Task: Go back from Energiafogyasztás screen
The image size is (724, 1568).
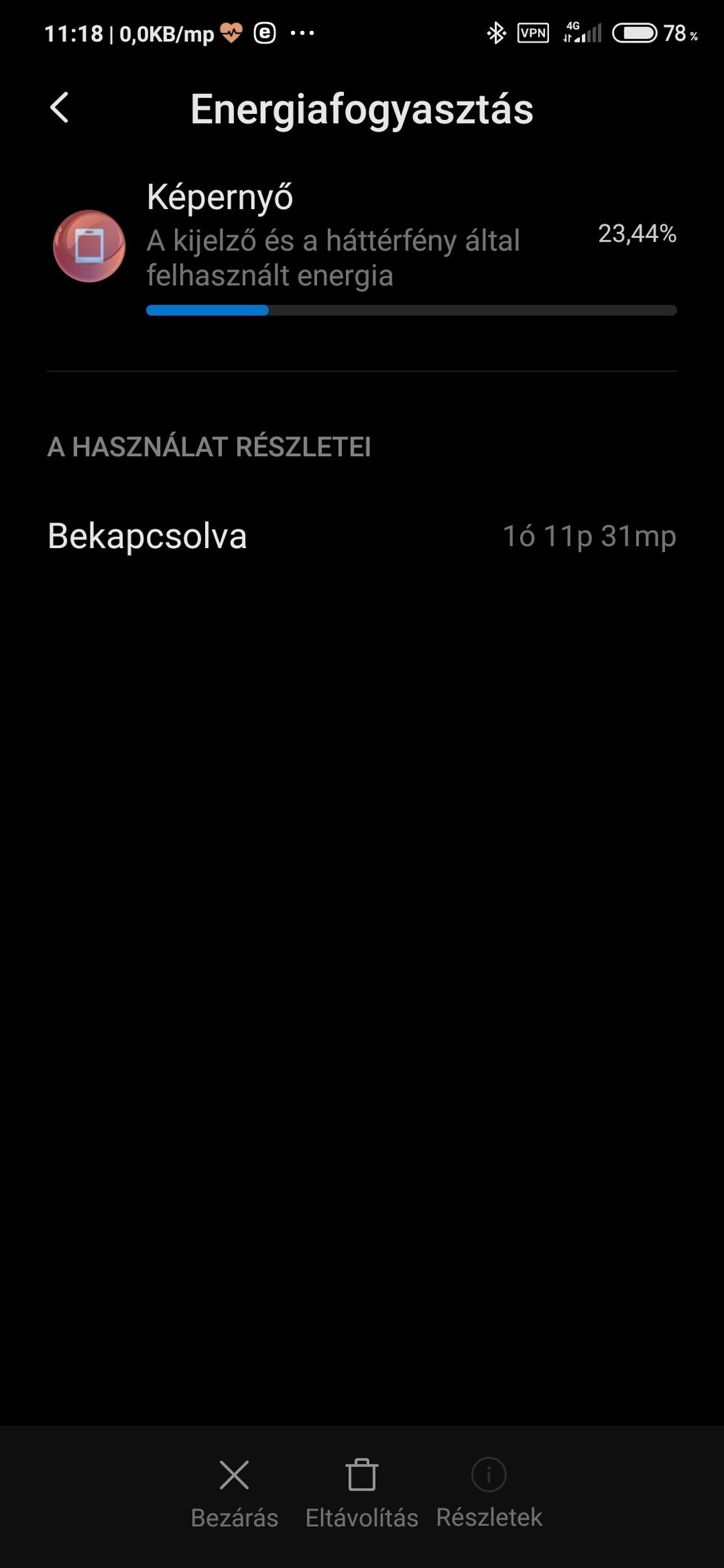Action: 60,108
